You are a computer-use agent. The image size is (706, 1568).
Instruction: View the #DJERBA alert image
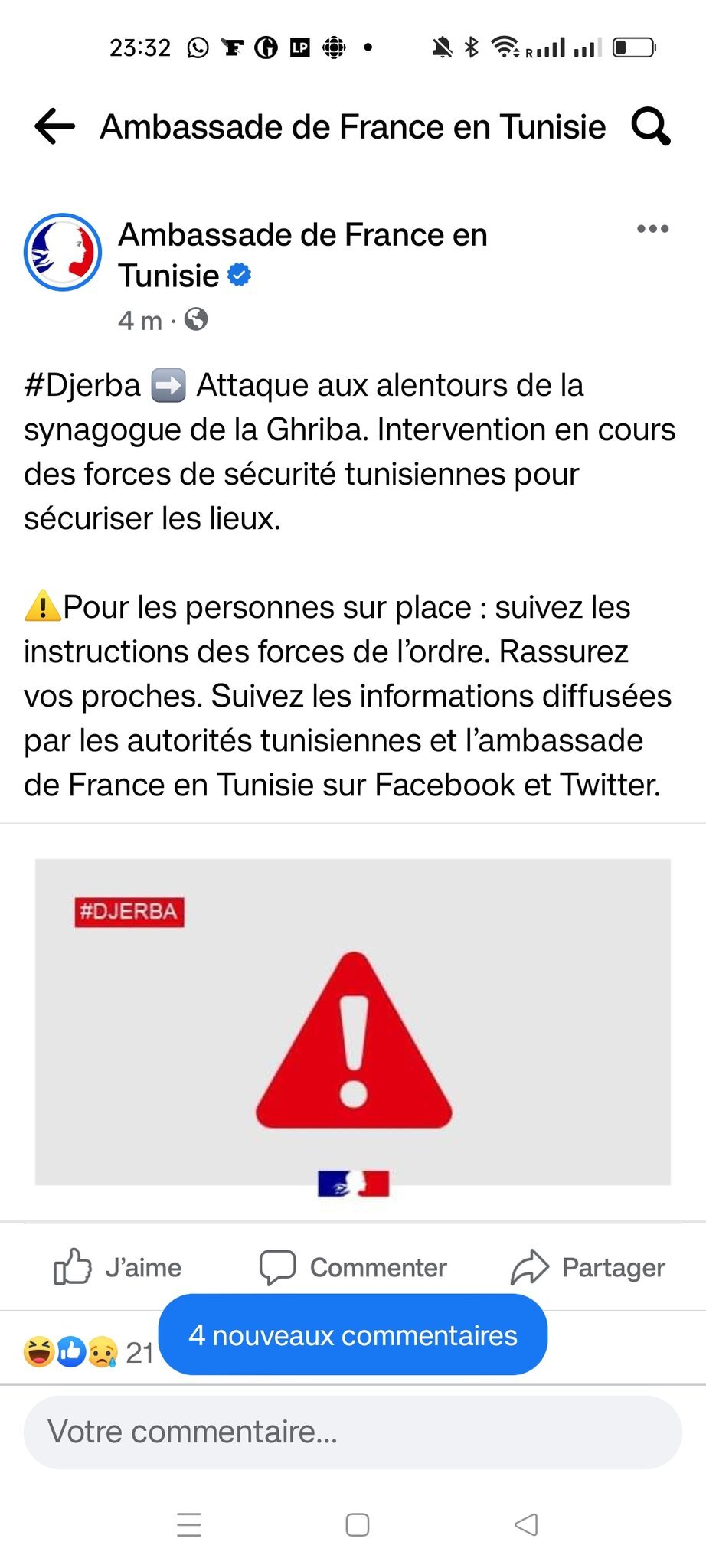[x=353, y=1023]
